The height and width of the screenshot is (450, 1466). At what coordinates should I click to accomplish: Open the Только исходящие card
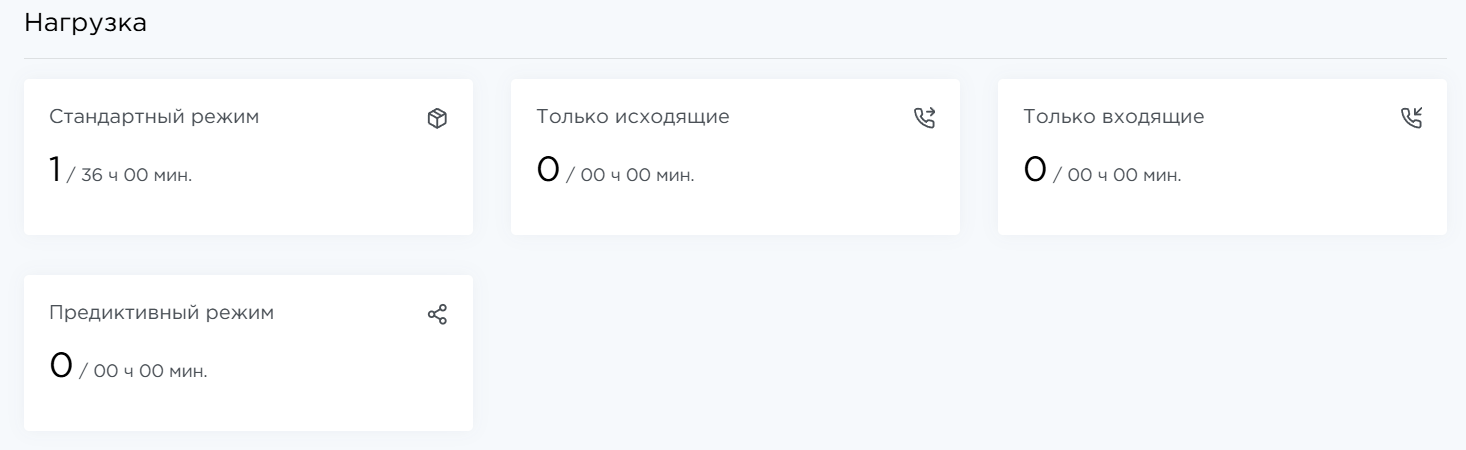pyautogui.click(x=735, y=157)
